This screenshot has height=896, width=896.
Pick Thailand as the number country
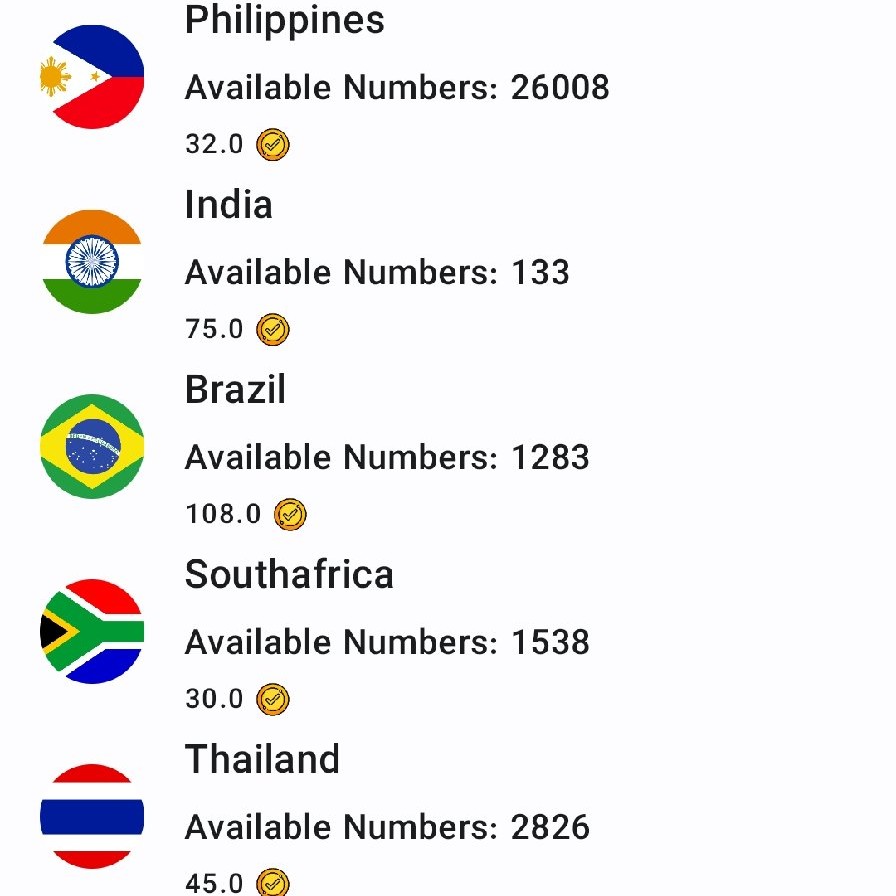click(386, 822)
